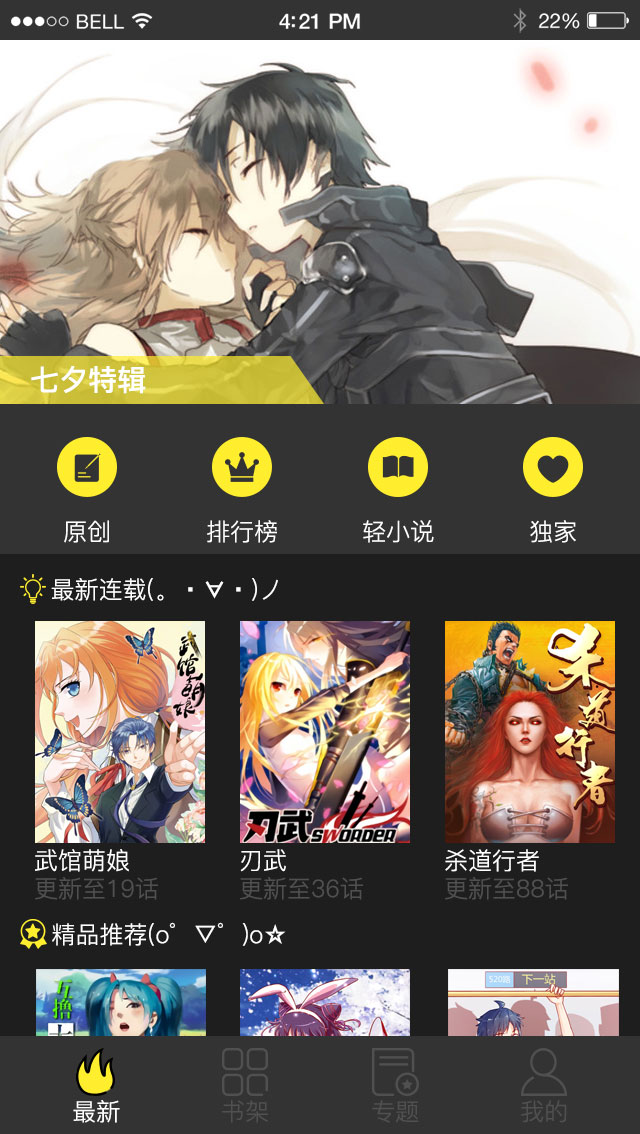Open the first comic under 精品推荐

(x=121, y=1002)
